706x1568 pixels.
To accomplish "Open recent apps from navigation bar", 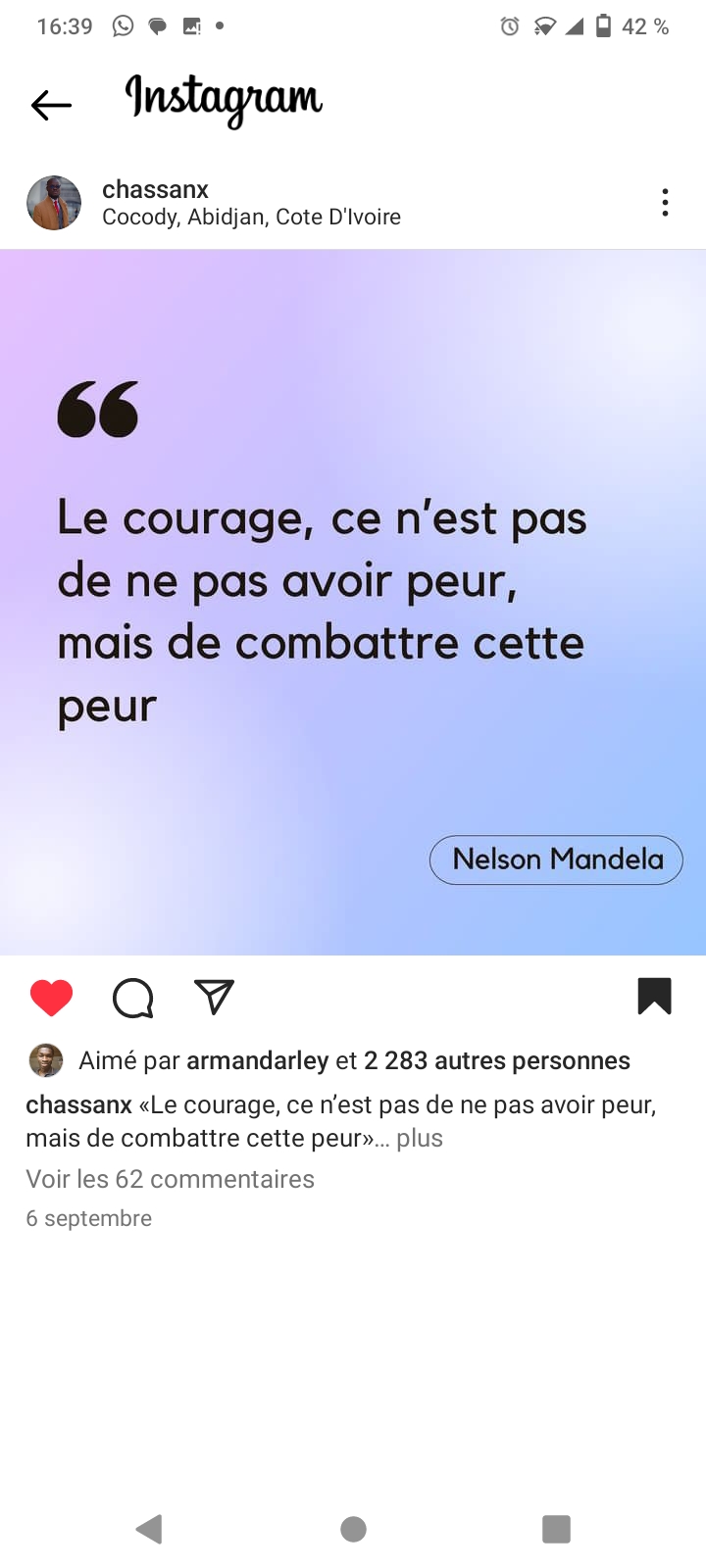I will [556, 1529].
